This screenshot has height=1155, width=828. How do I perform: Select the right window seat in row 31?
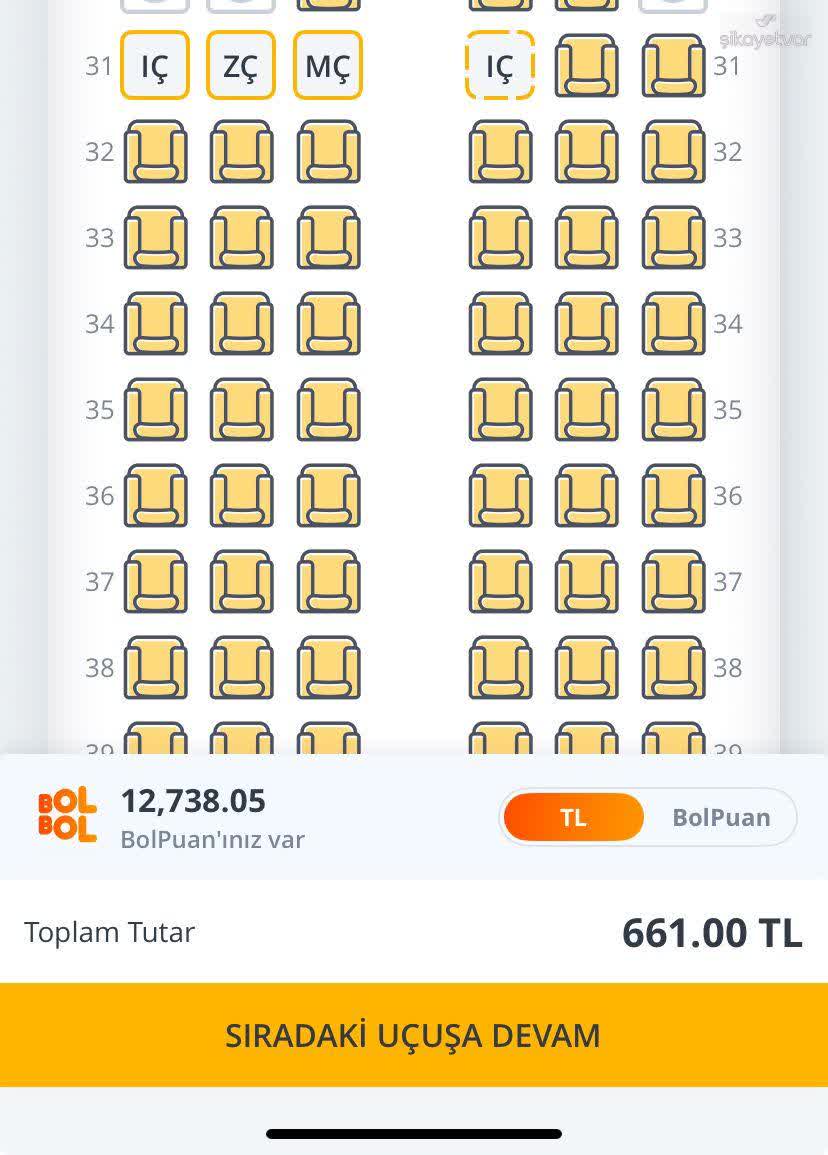point(673,65)
